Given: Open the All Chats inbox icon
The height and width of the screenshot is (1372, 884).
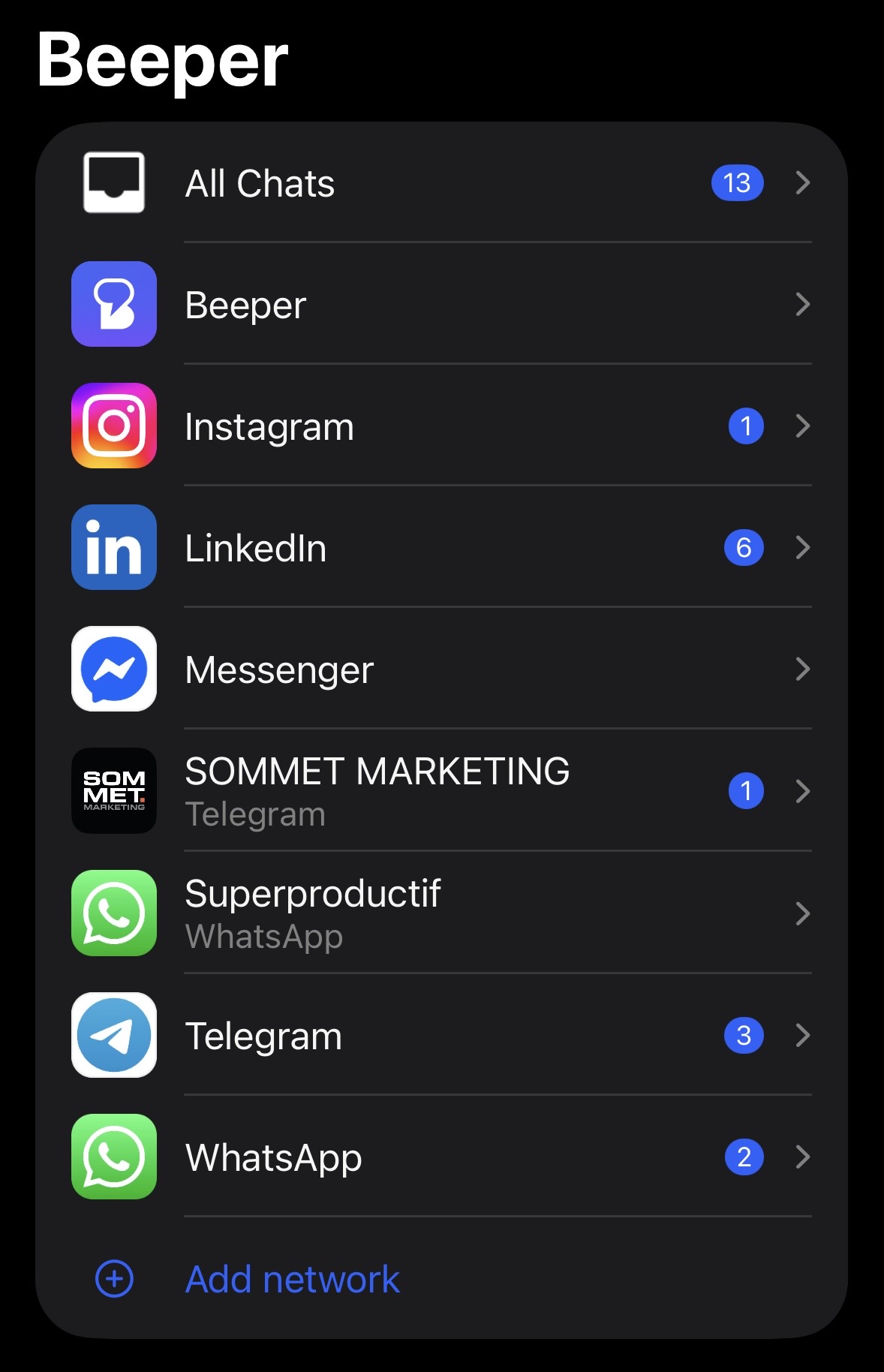Looking at the screenshot, I should coord(113,182).
